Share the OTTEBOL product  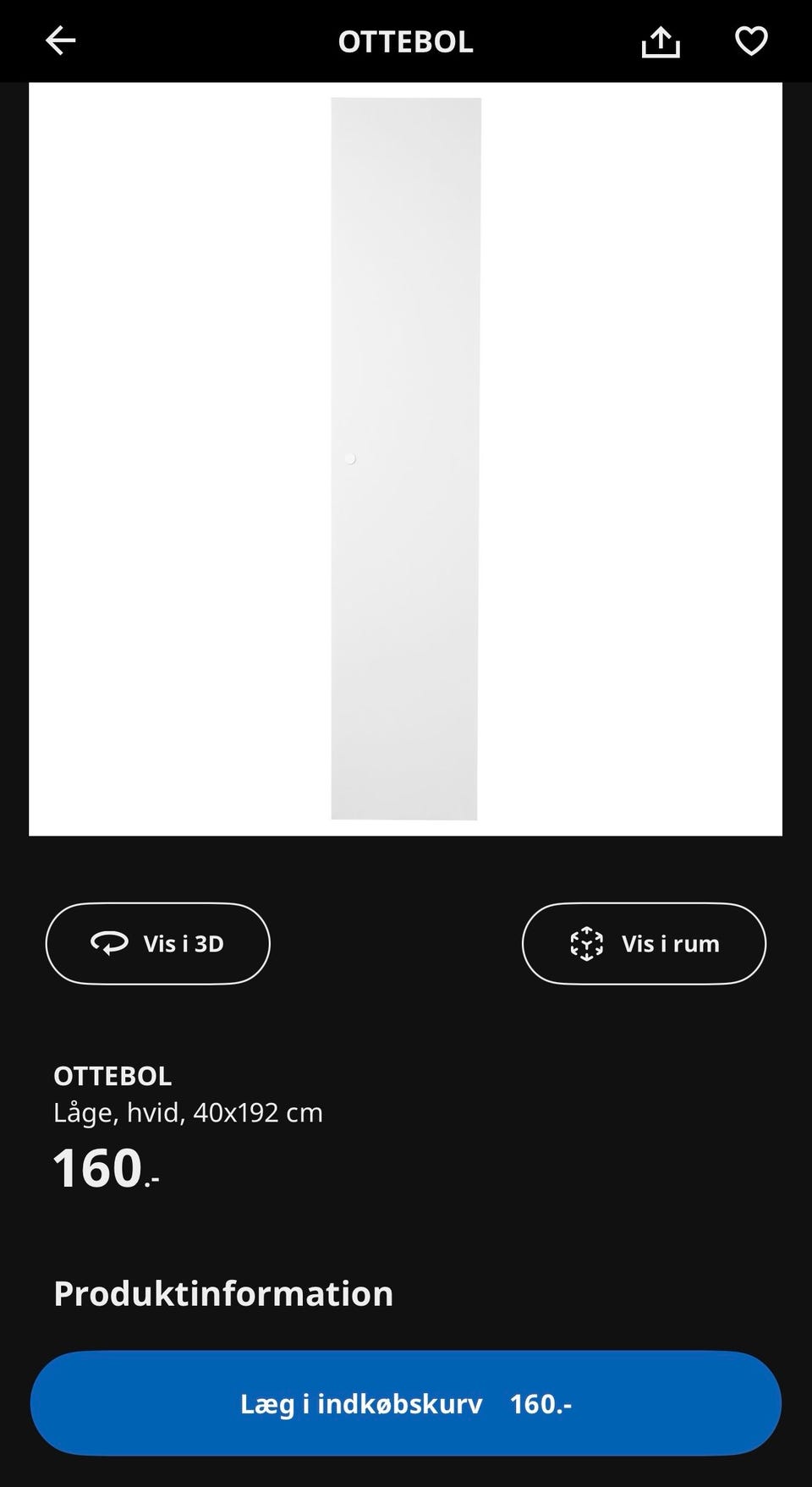661,41
